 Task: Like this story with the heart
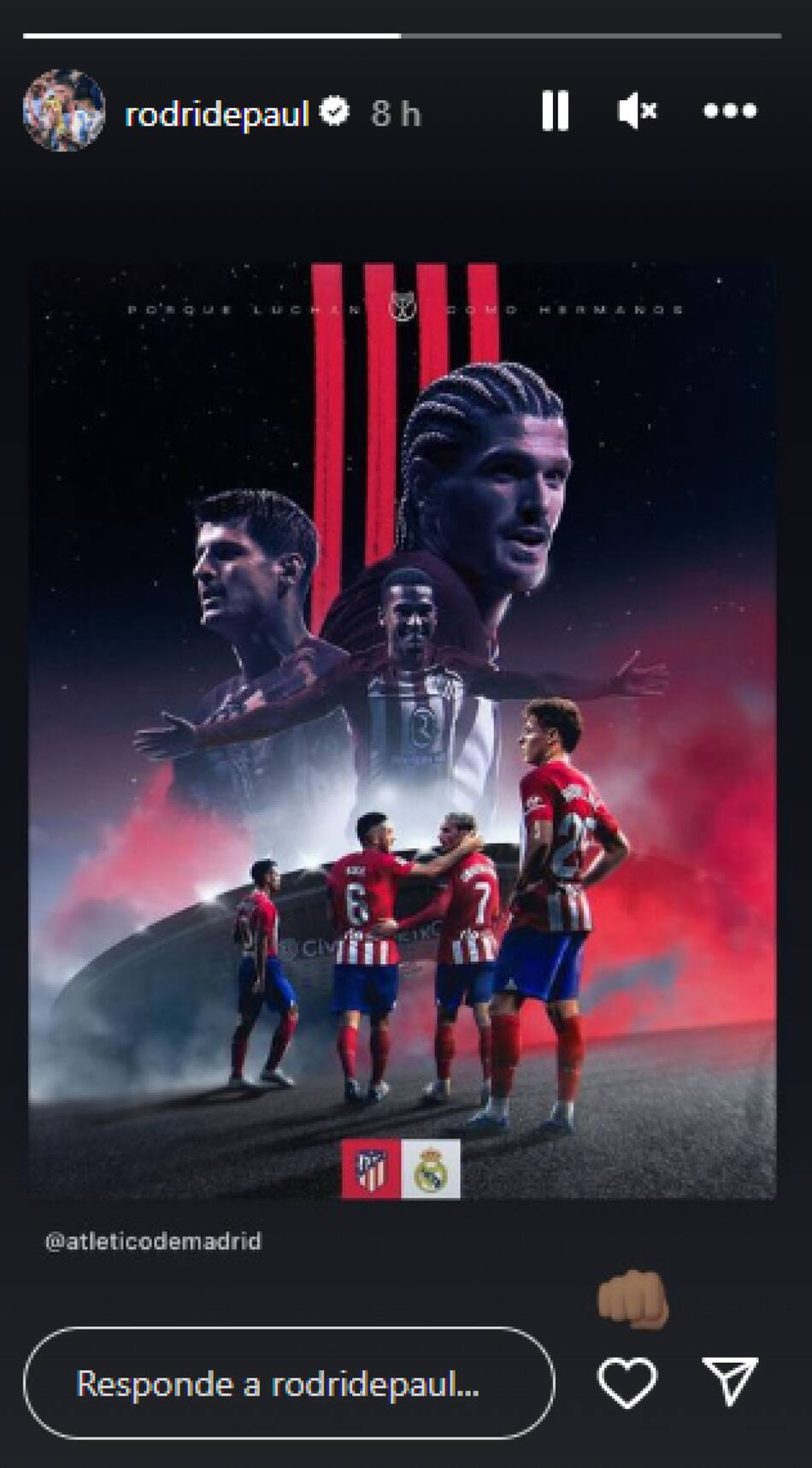[x=627, y=1383]
